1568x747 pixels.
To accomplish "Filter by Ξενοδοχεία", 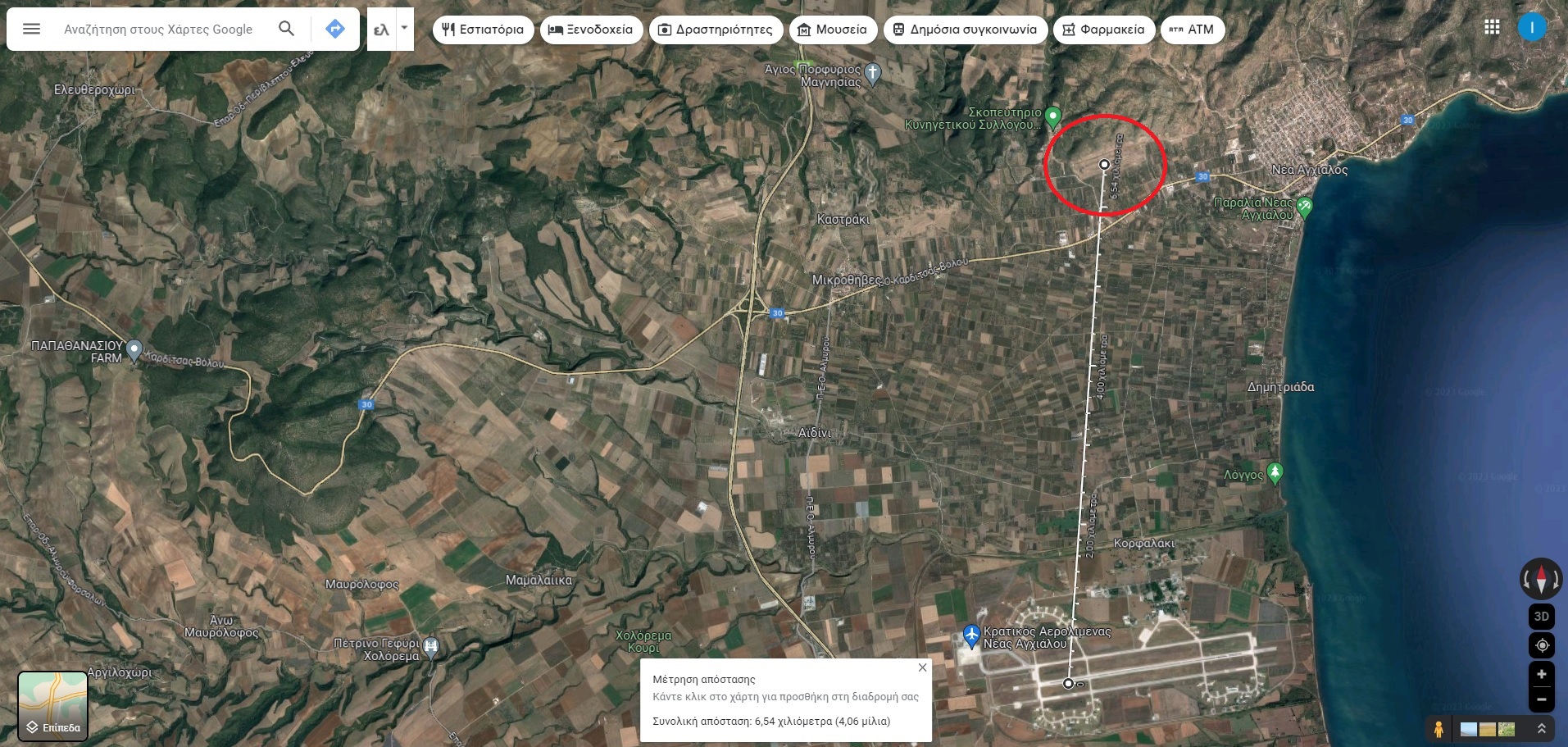I will [590, 30].
